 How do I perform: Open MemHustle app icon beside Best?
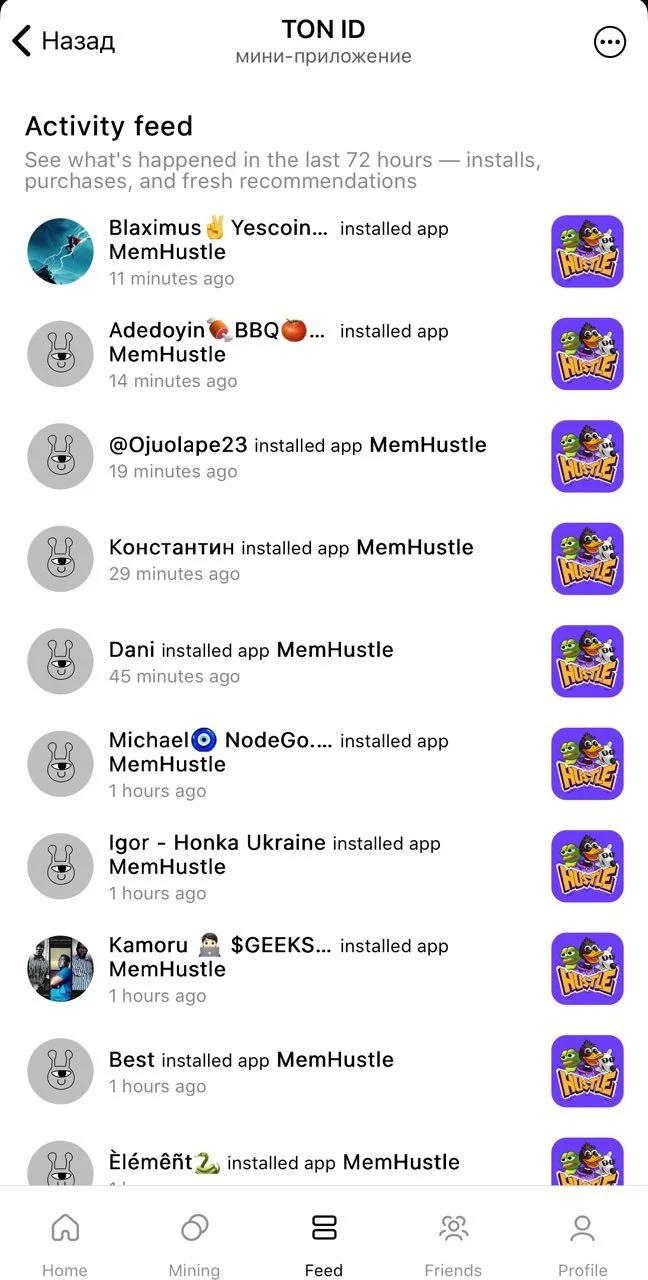[587, 1071]
